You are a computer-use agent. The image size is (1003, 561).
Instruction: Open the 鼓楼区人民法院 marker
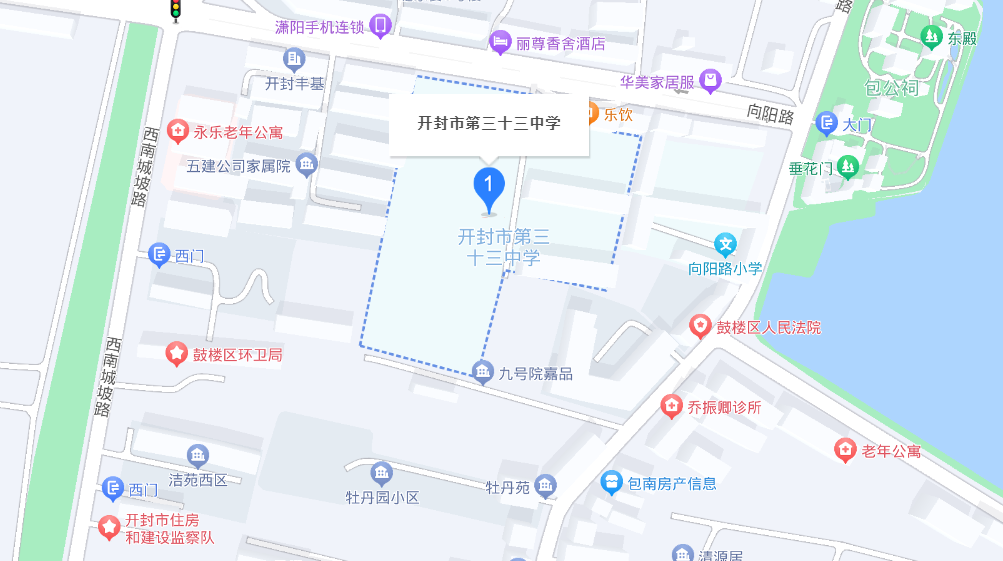[701, 326]
